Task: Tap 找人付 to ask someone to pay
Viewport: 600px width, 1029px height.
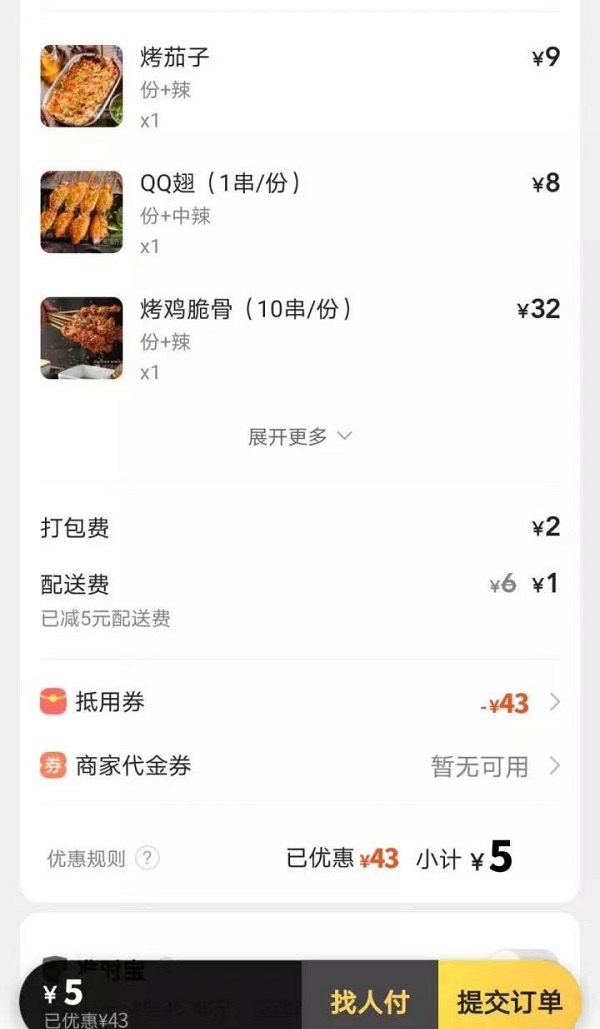Action: pos(369,1000)
